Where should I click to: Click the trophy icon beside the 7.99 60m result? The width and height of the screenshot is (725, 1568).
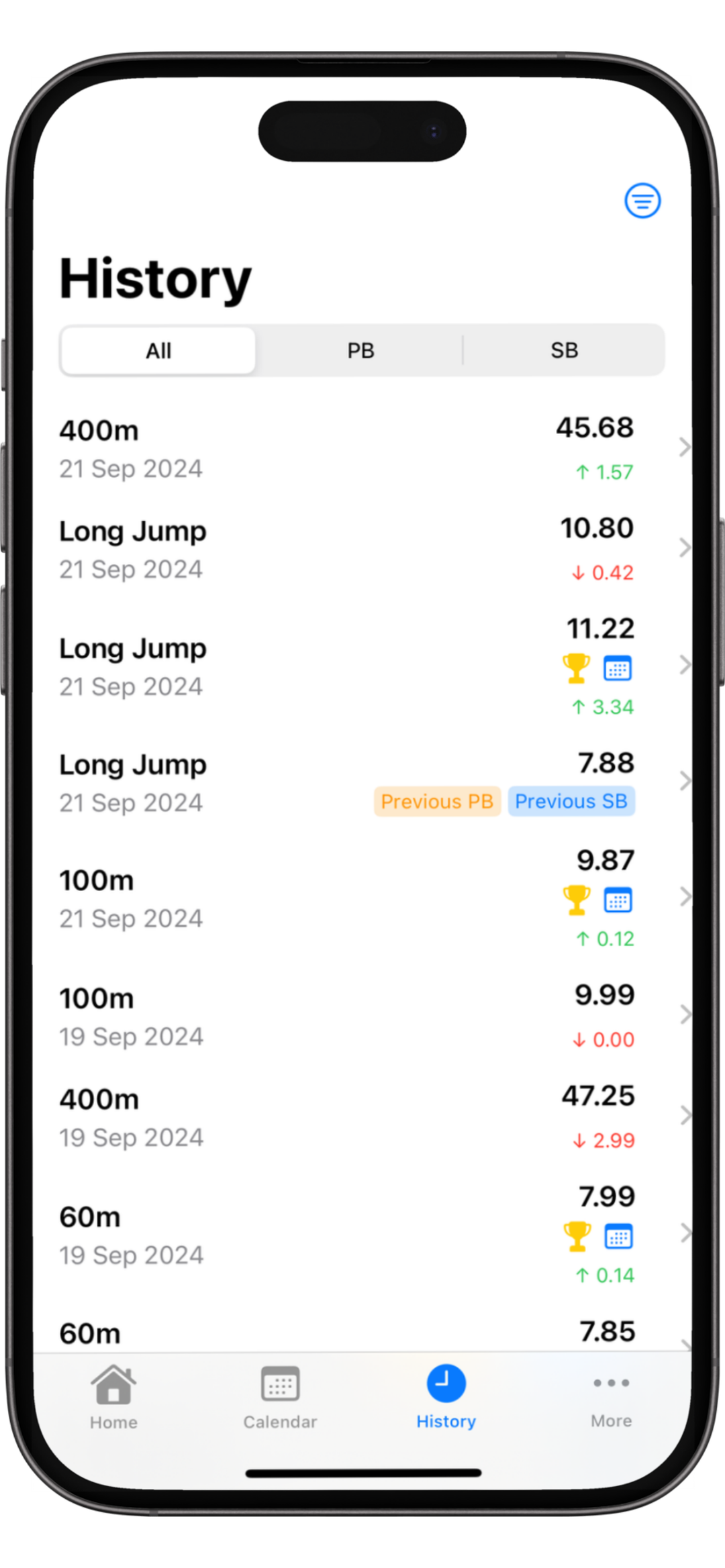[x=576, y=1237]
